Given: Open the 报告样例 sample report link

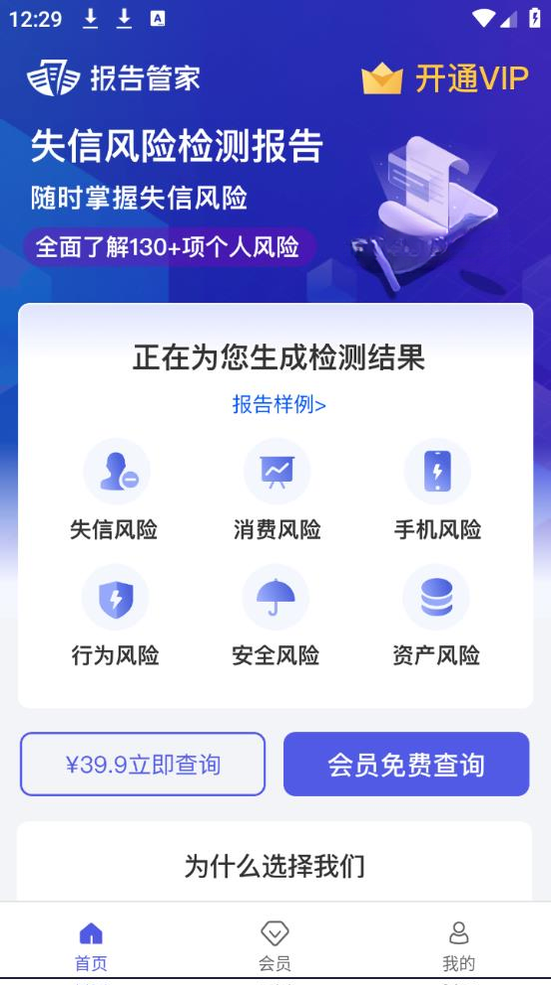Looking at the screenshot, I should [x=279, y=404].
